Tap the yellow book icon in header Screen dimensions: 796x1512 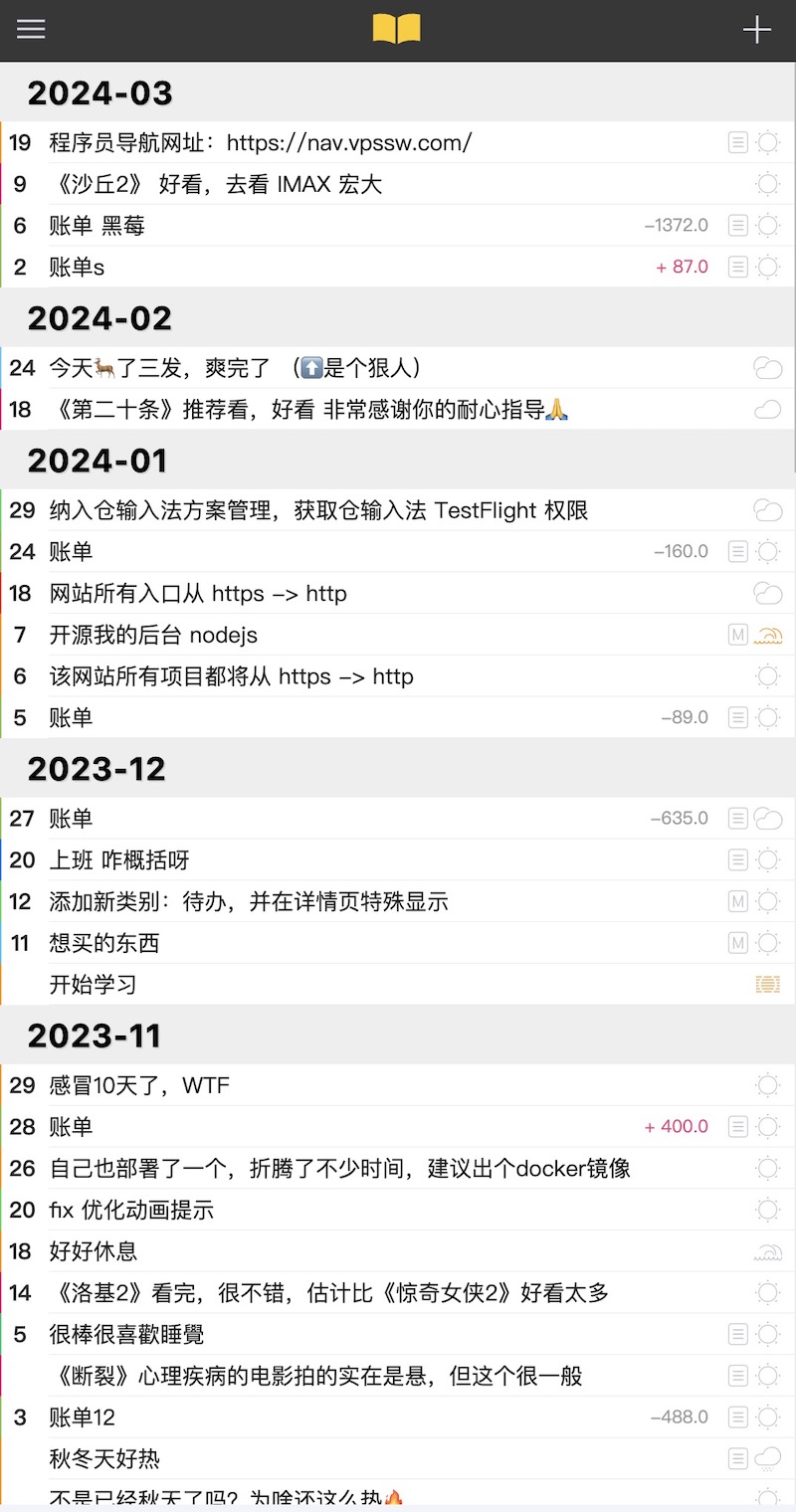pyautogui.click(x=396, y=29)
